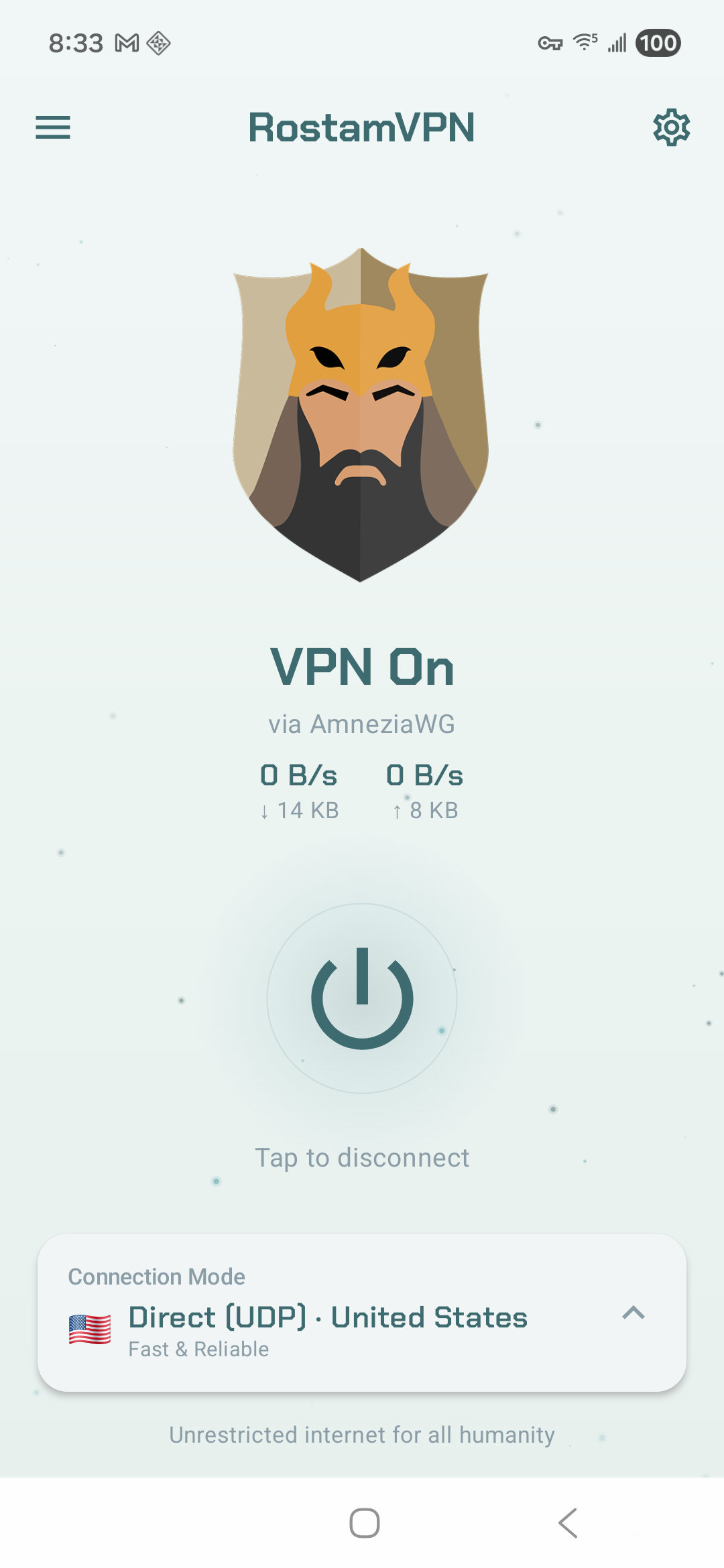724x1568 pixels.
Task: Click the VPN key icon in status bar
Action: click(x=551, y=43)
